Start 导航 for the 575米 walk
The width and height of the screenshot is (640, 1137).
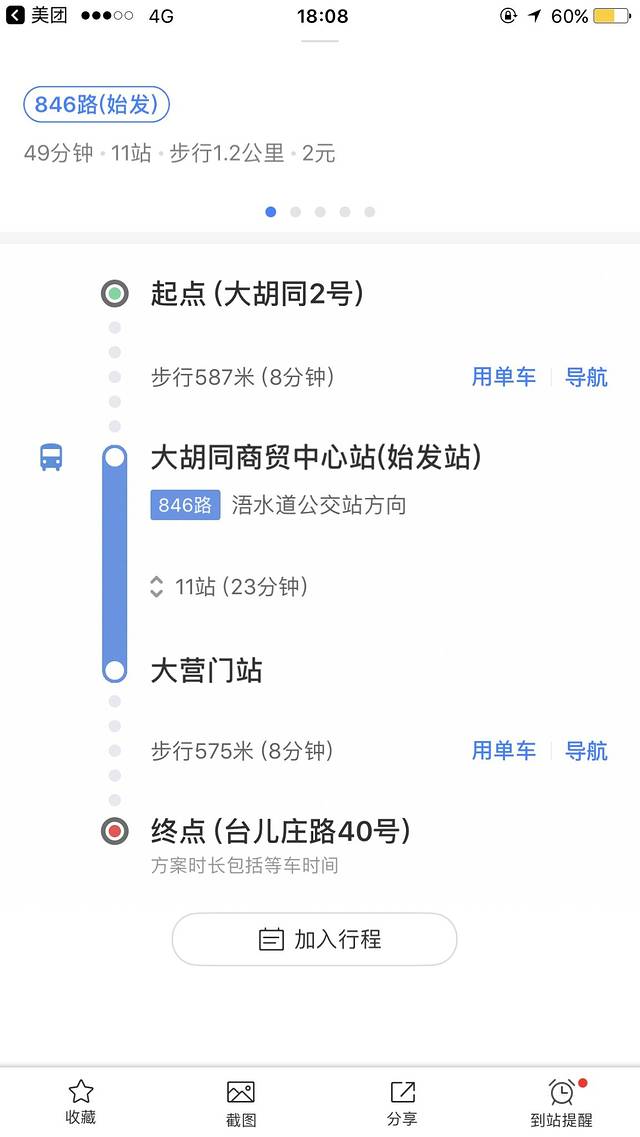coord(586,751)
